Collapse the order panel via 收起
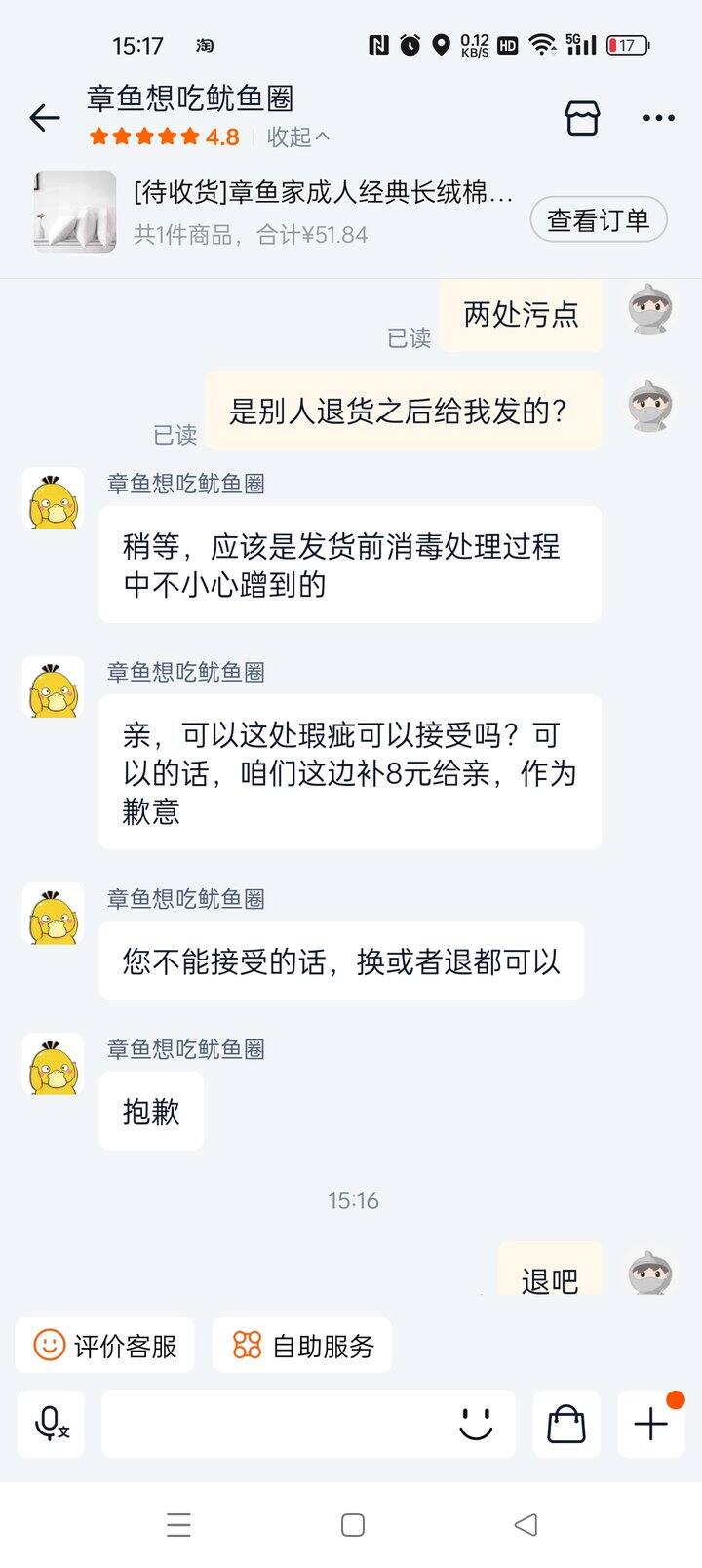Viewport: 702px width, 1568px height. pos(298,137)
